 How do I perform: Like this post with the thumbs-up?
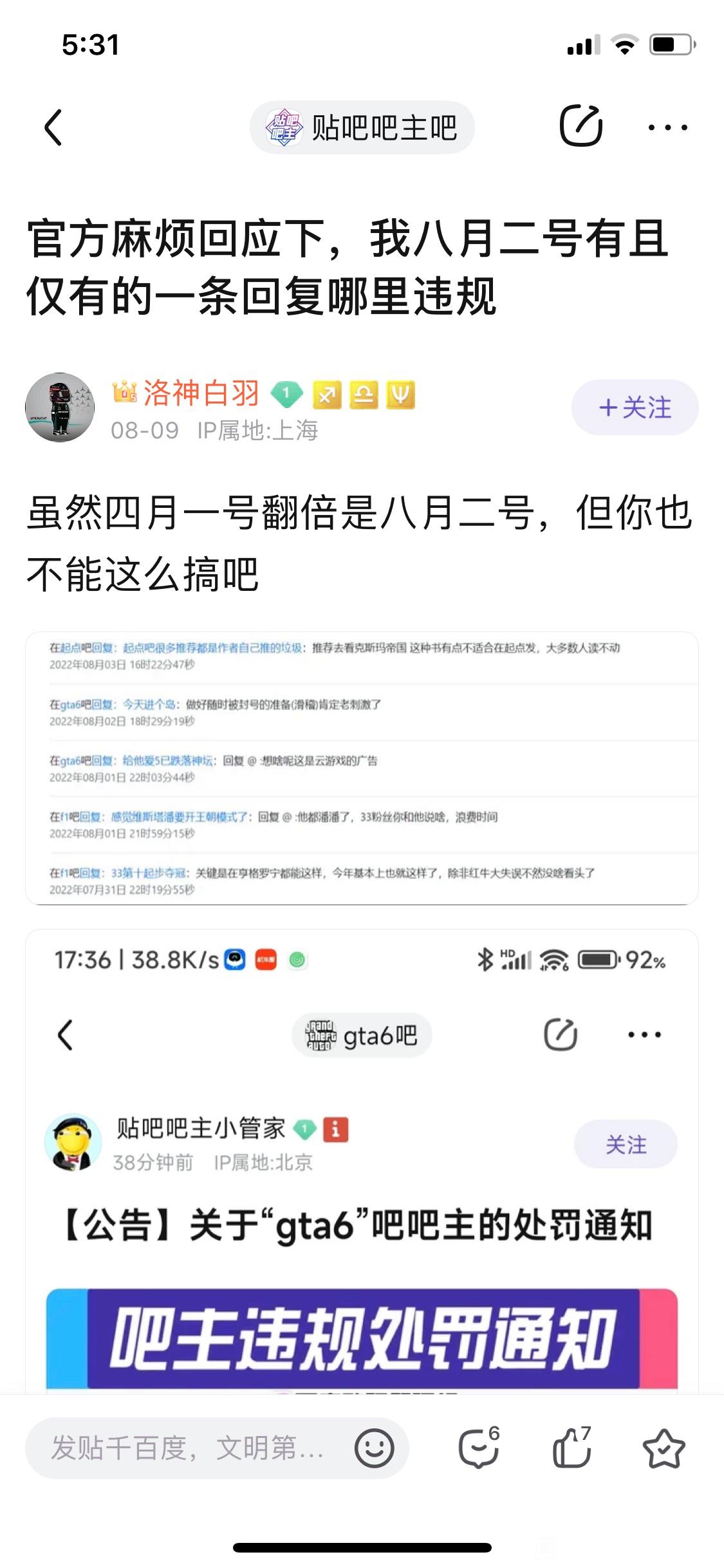click(x=571, y=1448)
